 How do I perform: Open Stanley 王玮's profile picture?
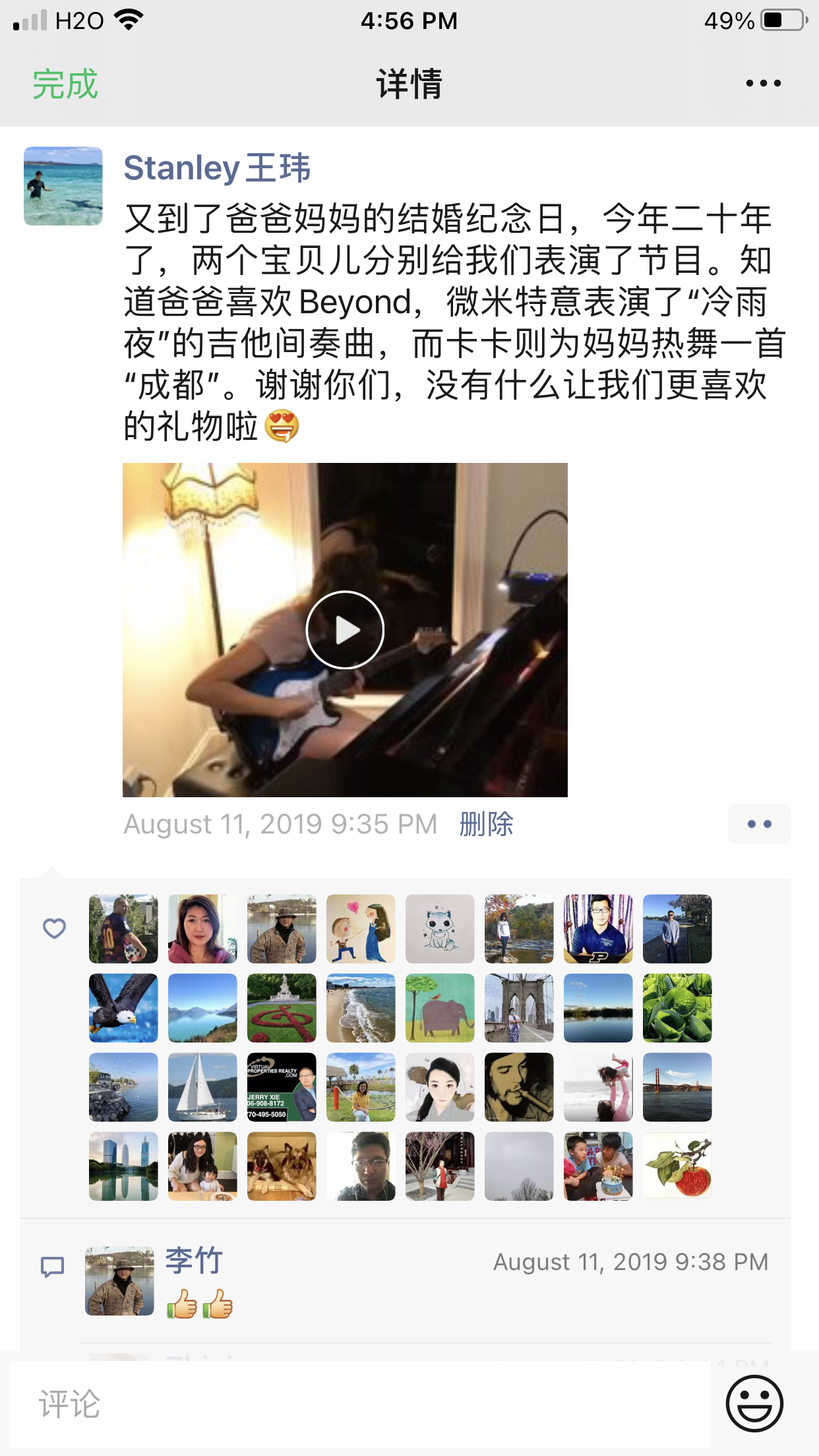(x=63, y=186)
